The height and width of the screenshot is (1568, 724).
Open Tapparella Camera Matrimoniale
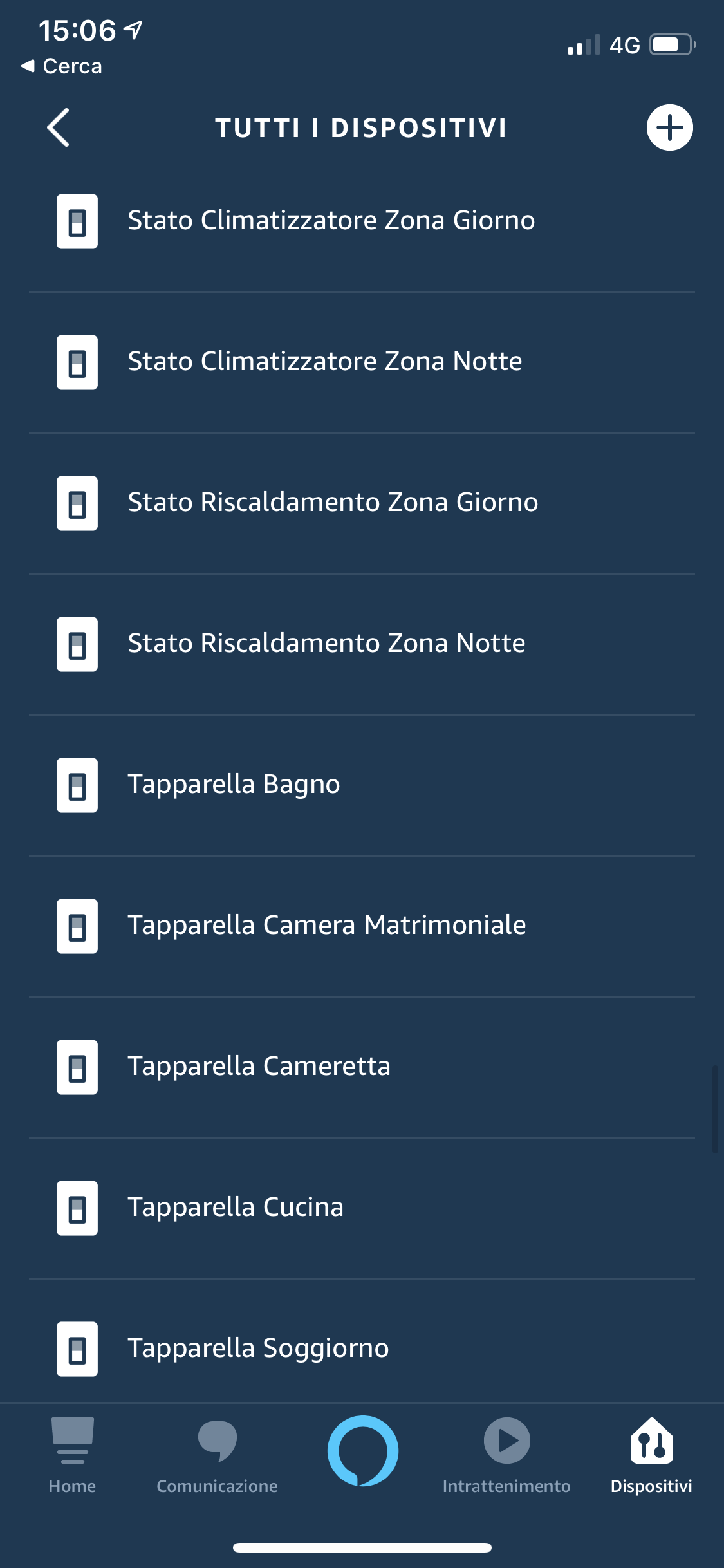click(x=362, y=926)
